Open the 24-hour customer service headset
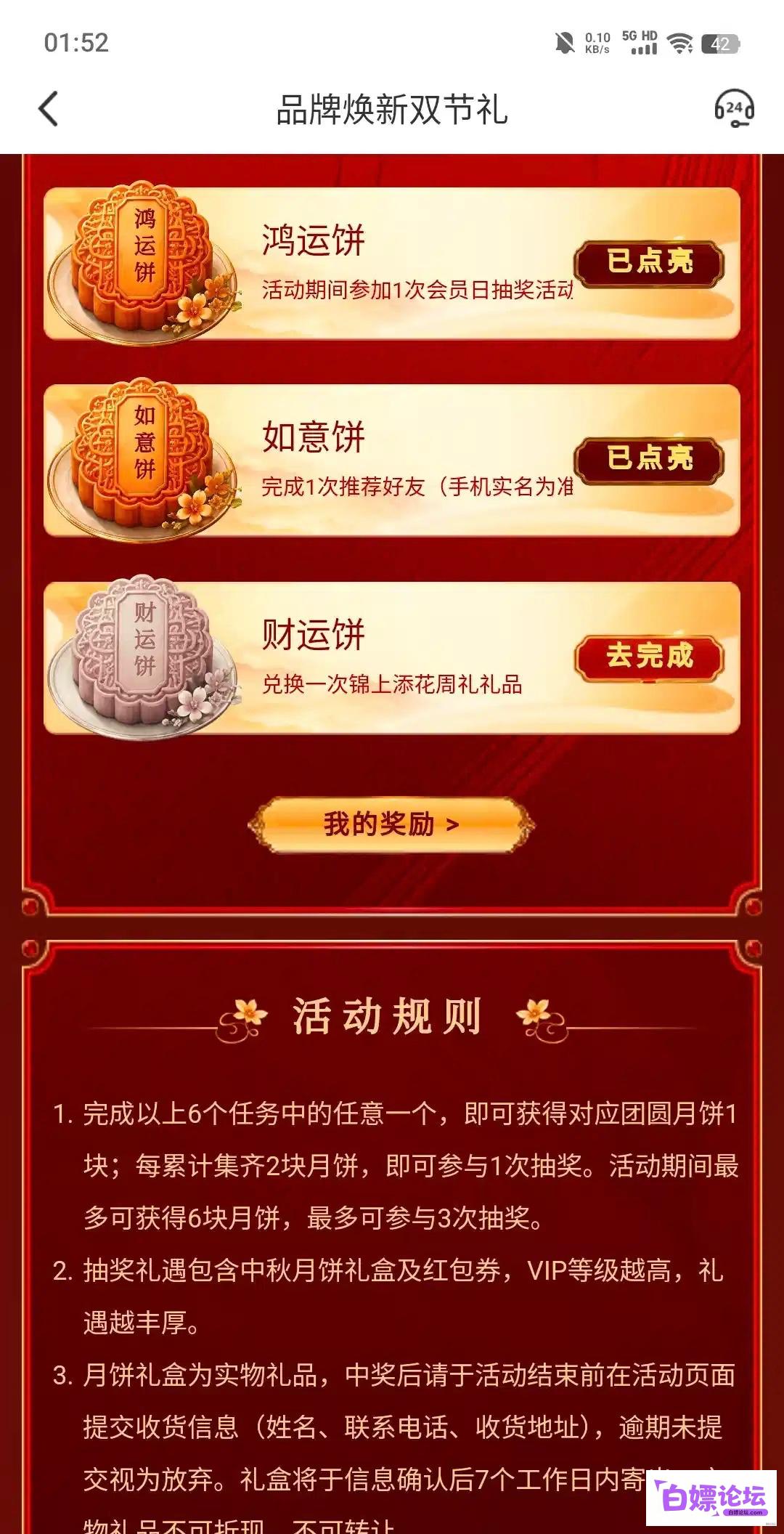The height and width of the screenshot is (1534, 784). tap(735, 109)
